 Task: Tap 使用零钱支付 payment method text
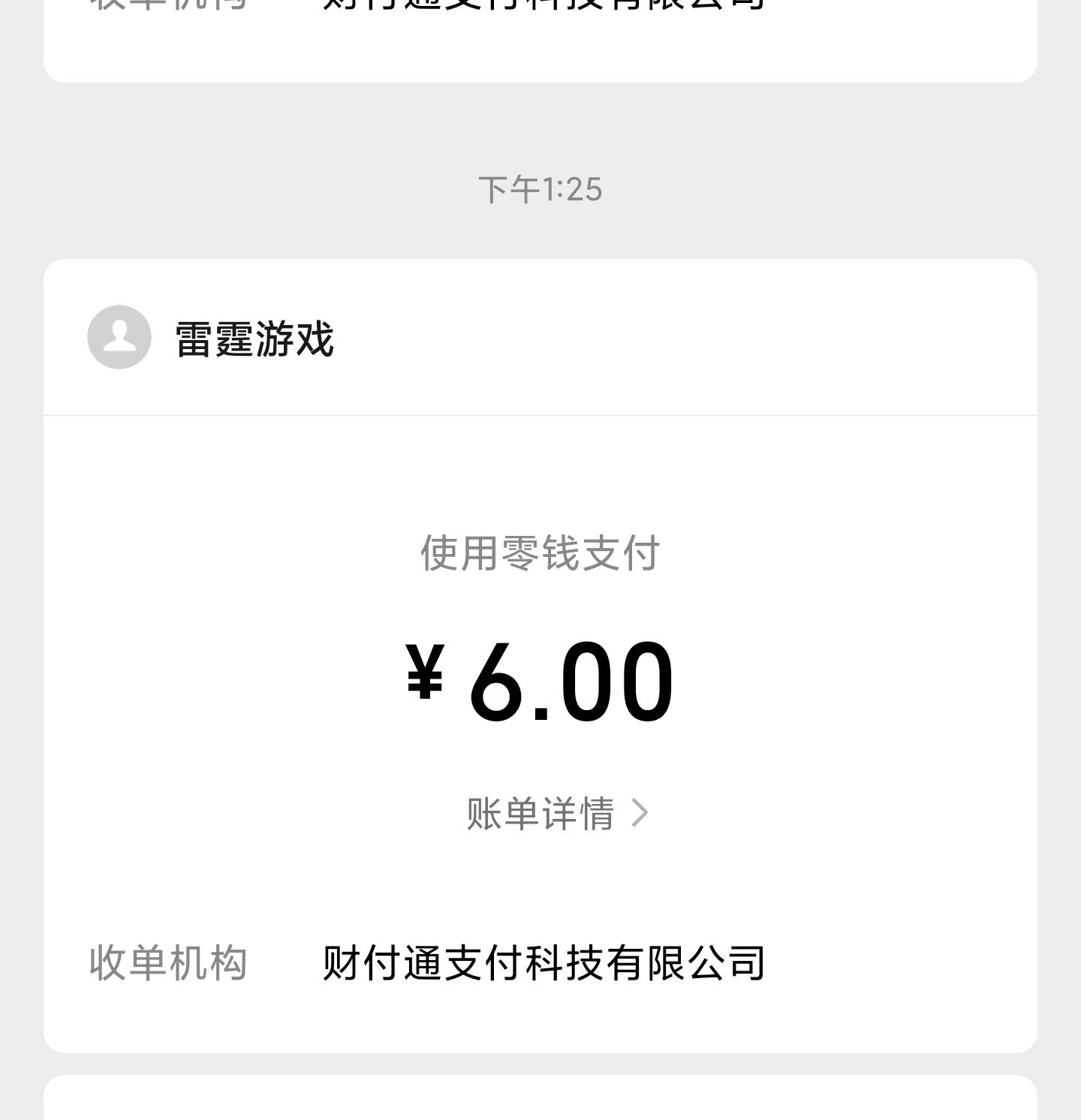click(x=540, y=553)
